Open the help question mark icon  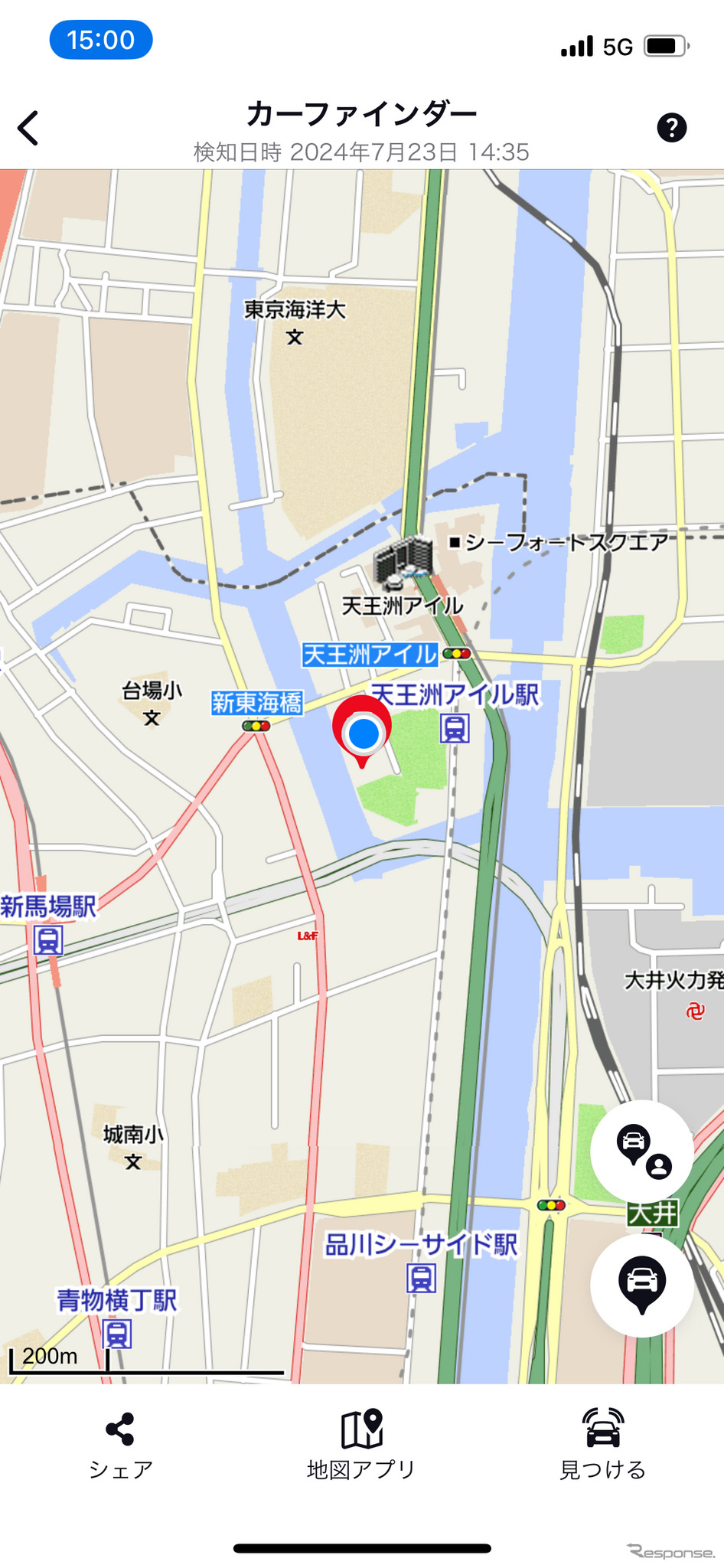coord(671,128)
